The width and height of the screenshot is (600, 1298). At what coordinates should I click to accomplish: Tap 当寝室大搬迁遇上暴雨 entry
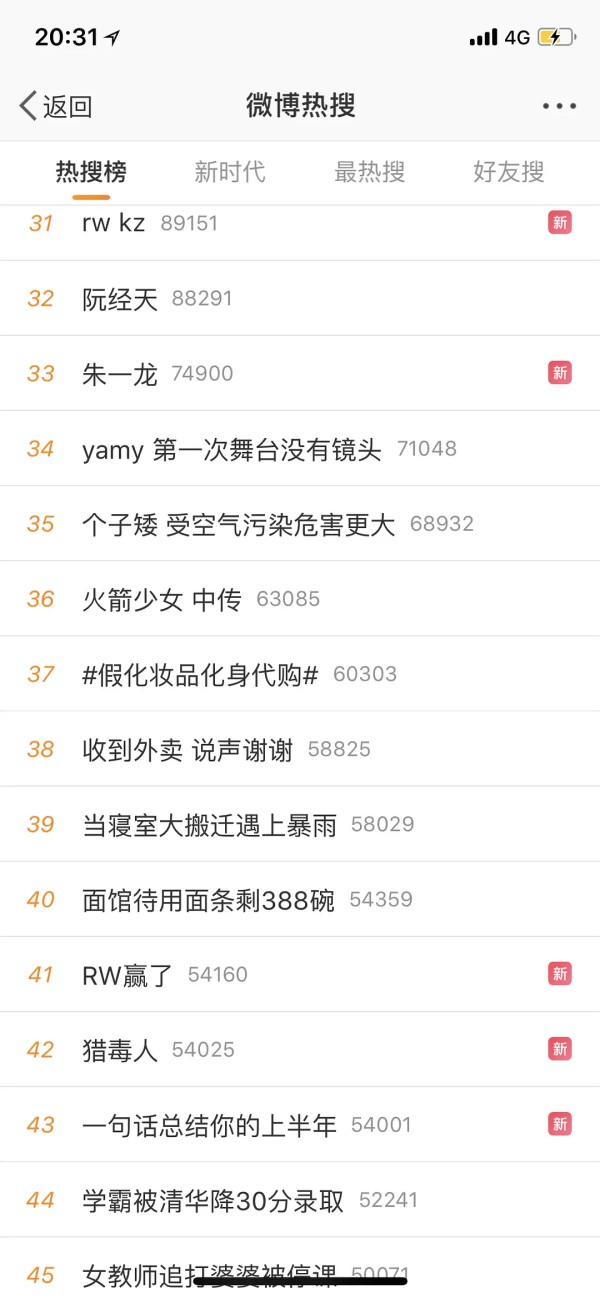point(210,824)
